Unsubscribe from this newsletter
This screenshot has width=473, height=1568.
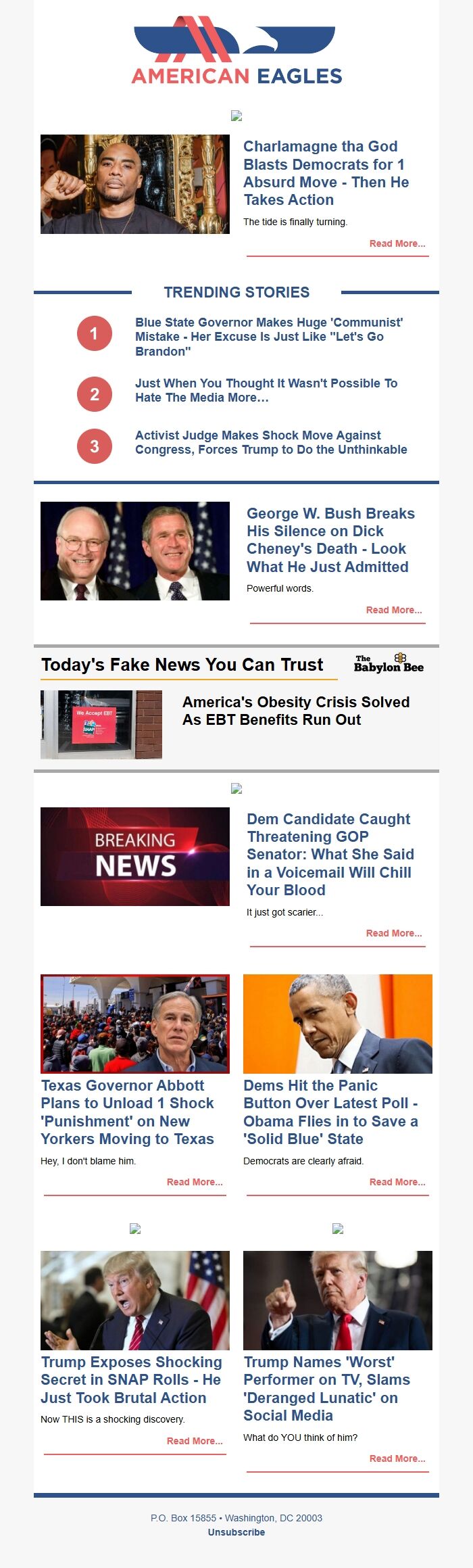236,1532
